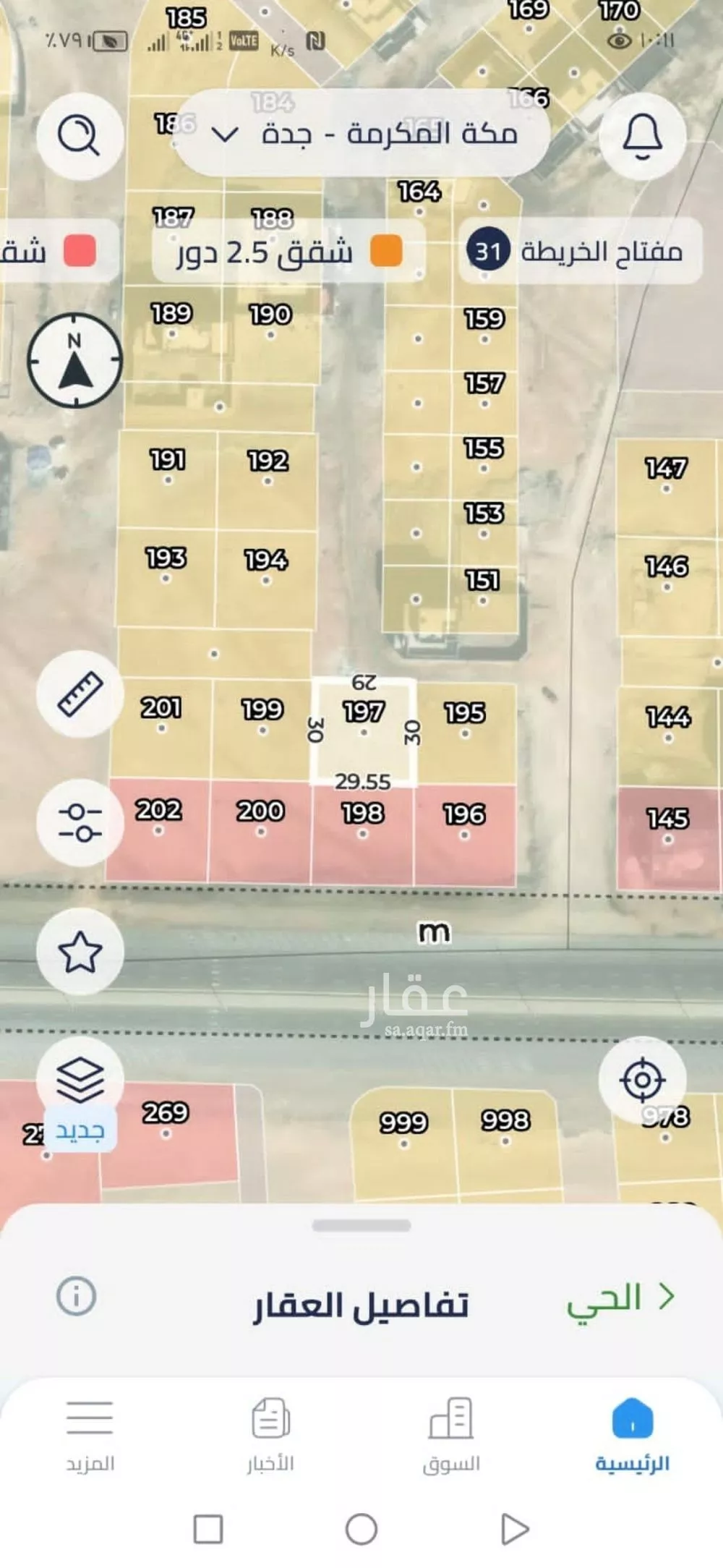The width and height of the screenshot is (723, 1568).
Task: Select plot 197 on the map
Action: pos(364,727)
